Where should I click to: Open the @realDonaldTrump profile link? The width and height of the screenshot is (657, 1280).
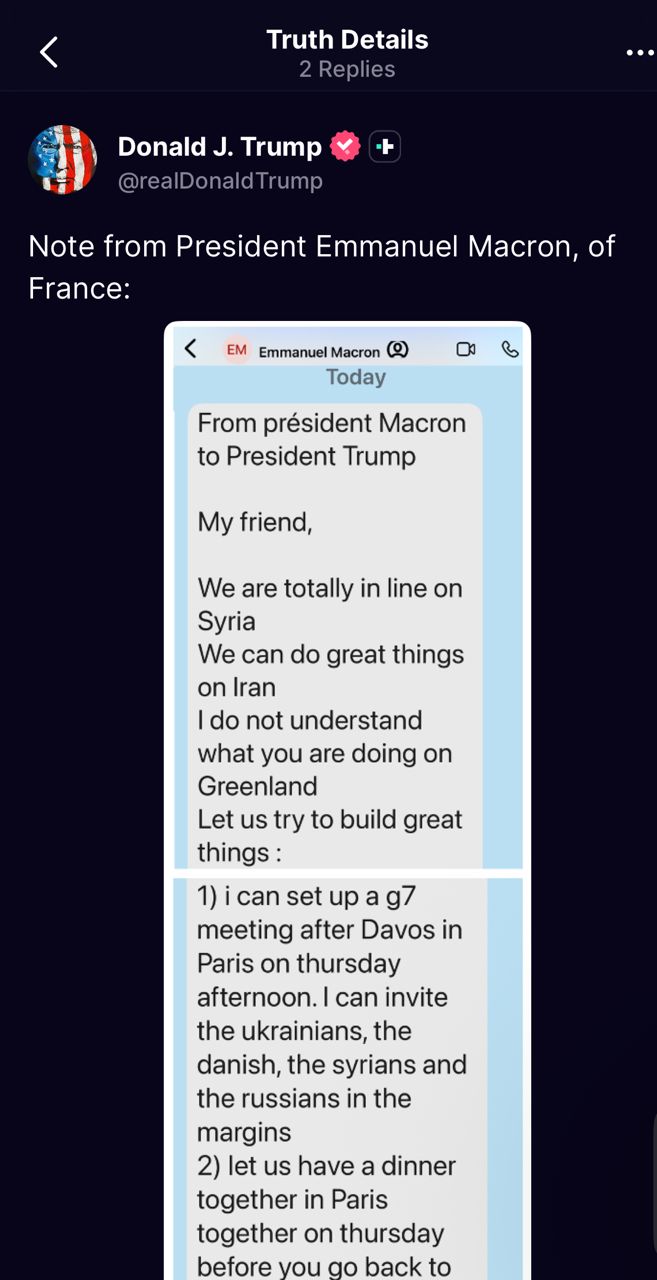point(220,181)
